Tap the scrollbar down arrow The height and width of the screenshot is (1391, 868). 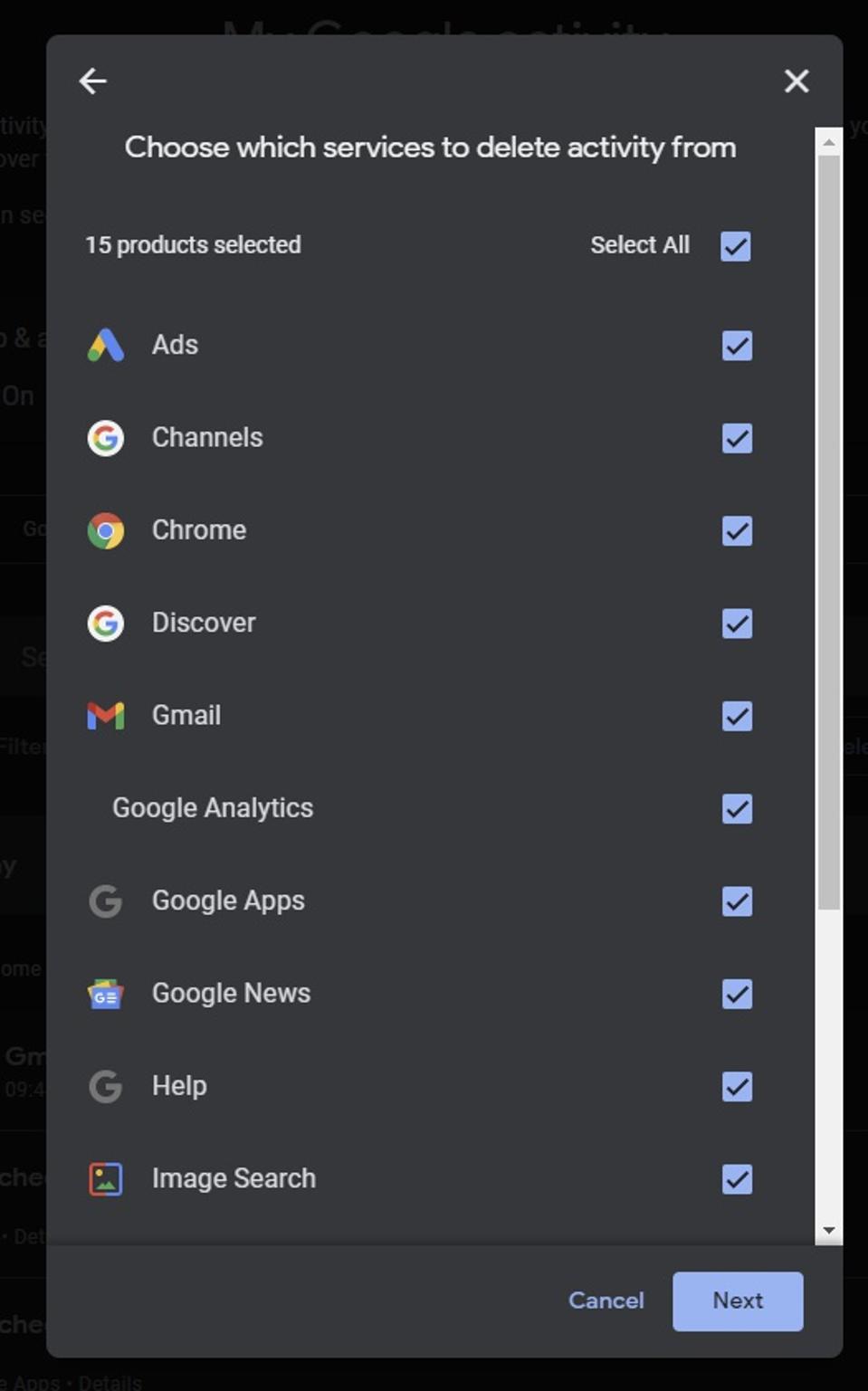click(x=828, y=1231)
